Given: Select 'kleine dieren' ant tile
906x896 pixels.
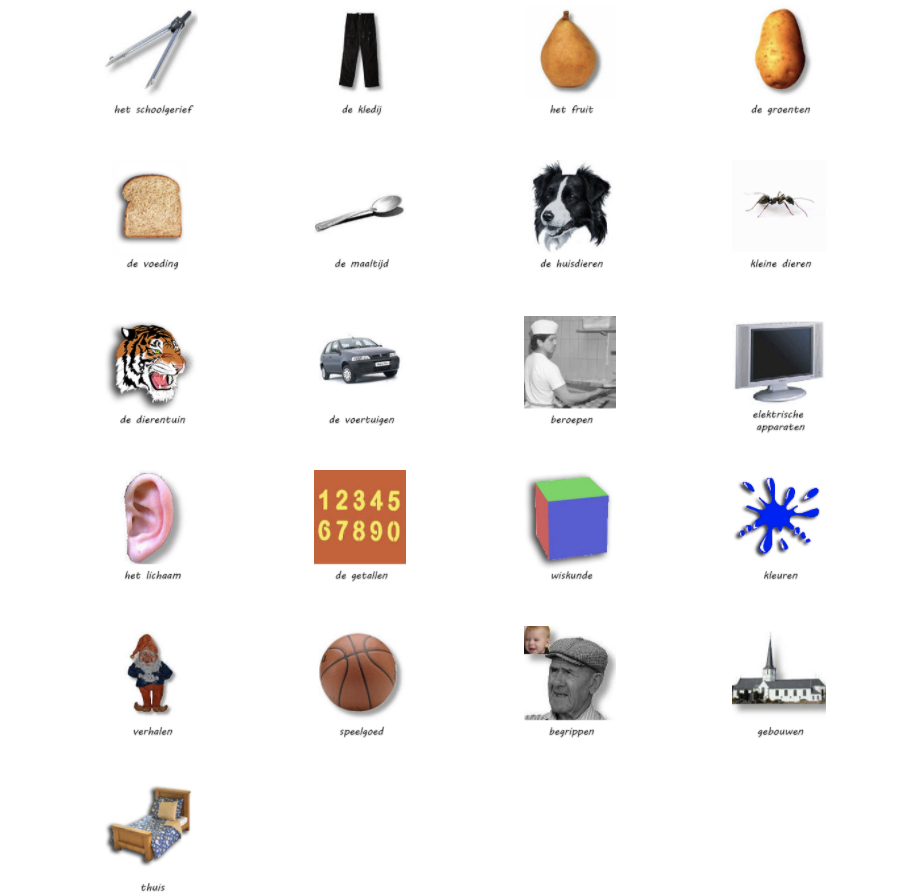Looking at the screenshot, I should 779,206.
